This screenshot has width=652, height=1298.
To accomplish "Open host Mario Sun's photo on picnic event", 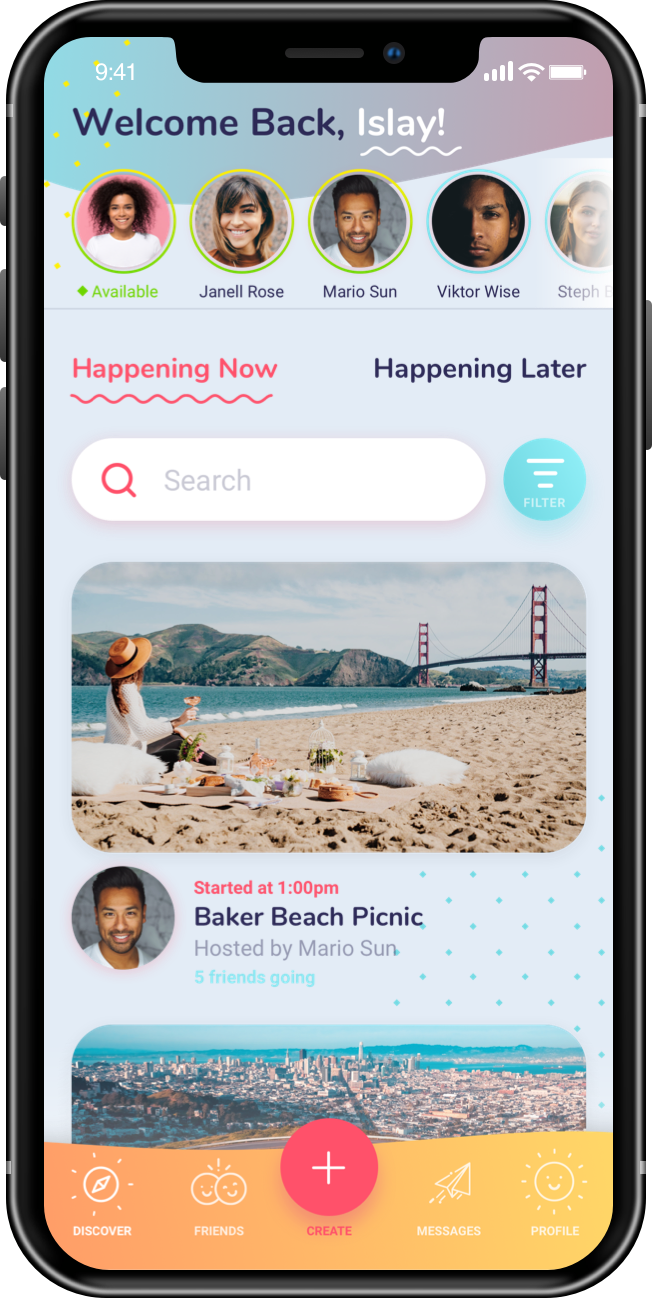I will (123, 918).
